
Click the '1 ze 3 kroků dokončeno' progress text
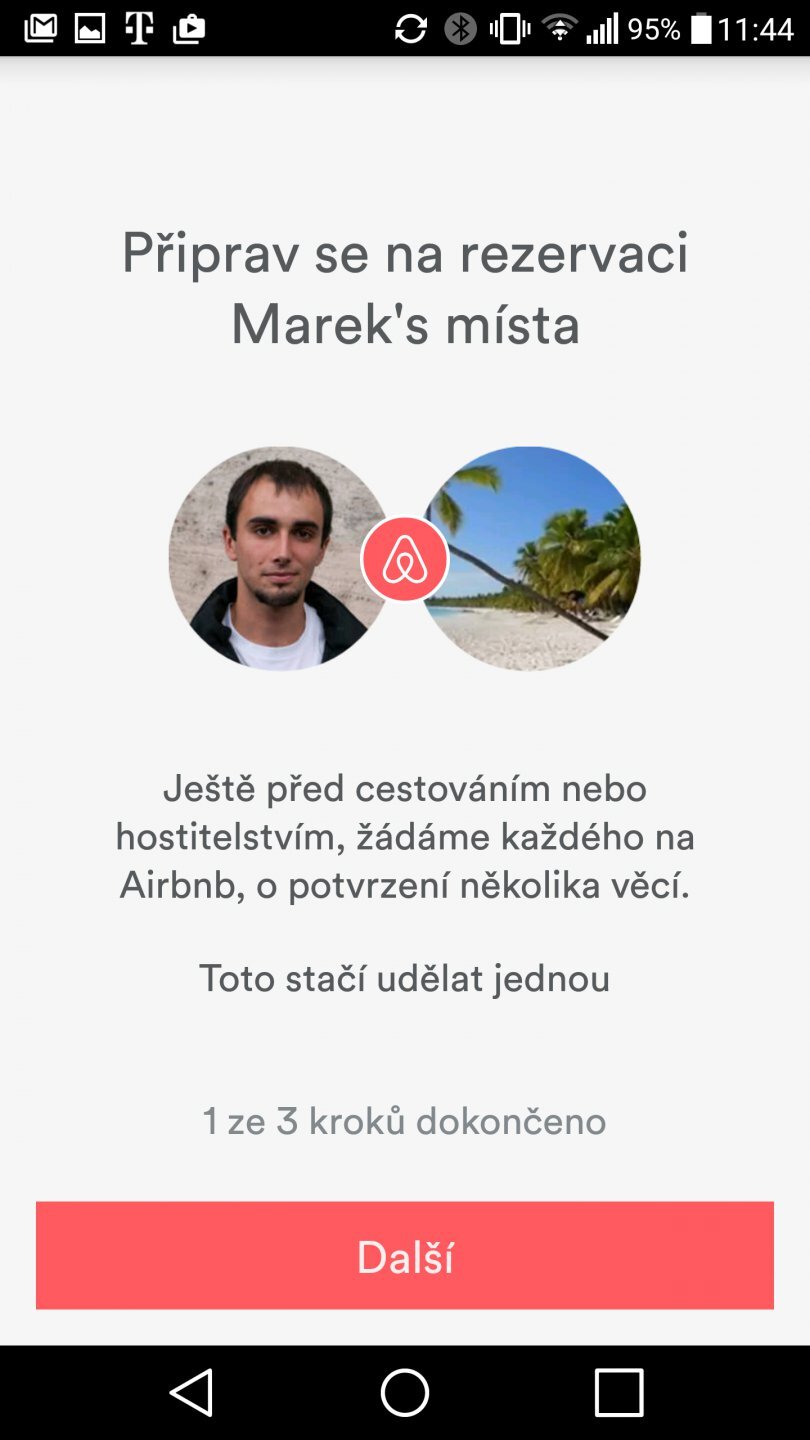point(404,1121)
